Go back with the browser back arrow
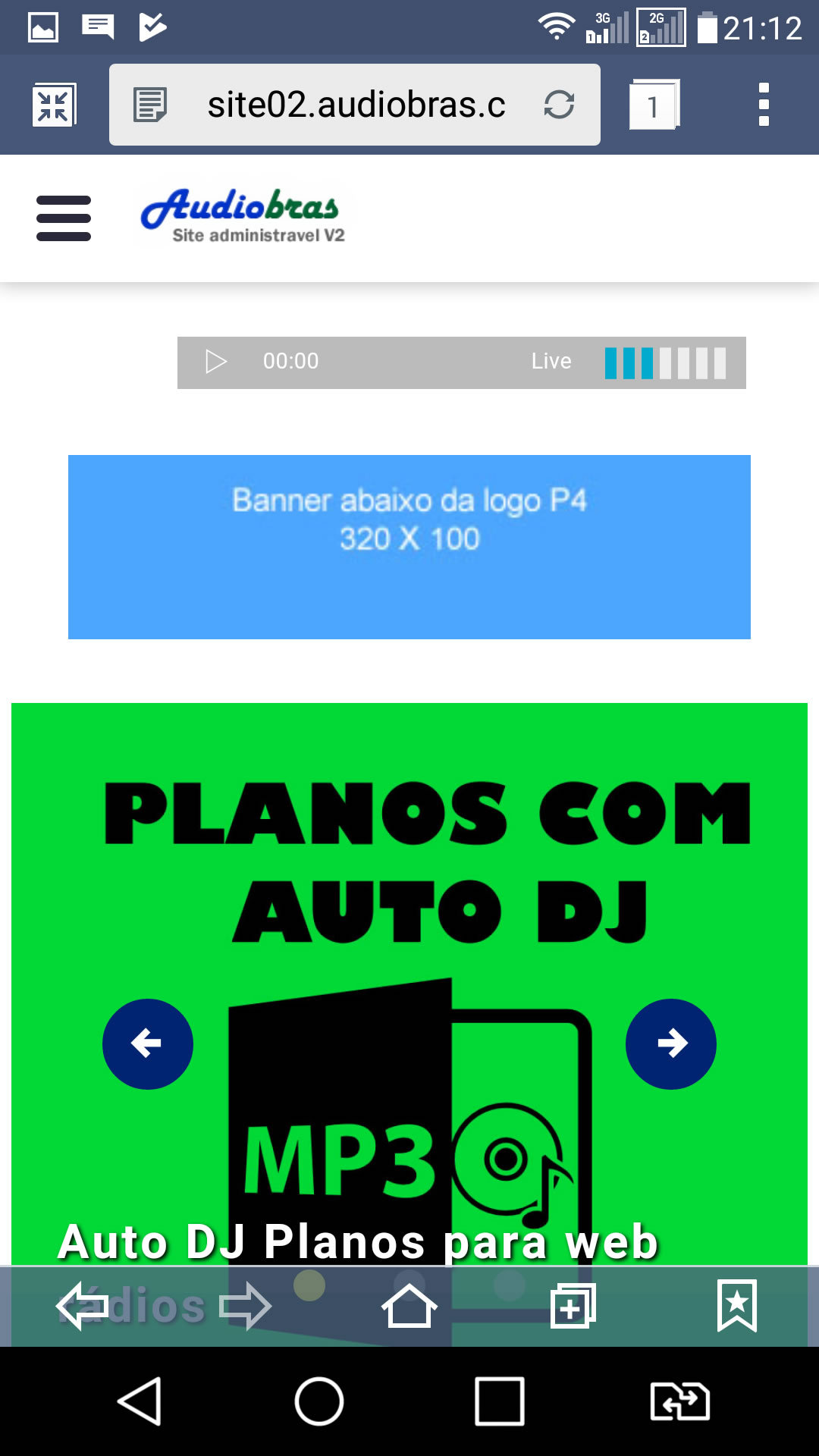 82,1306
